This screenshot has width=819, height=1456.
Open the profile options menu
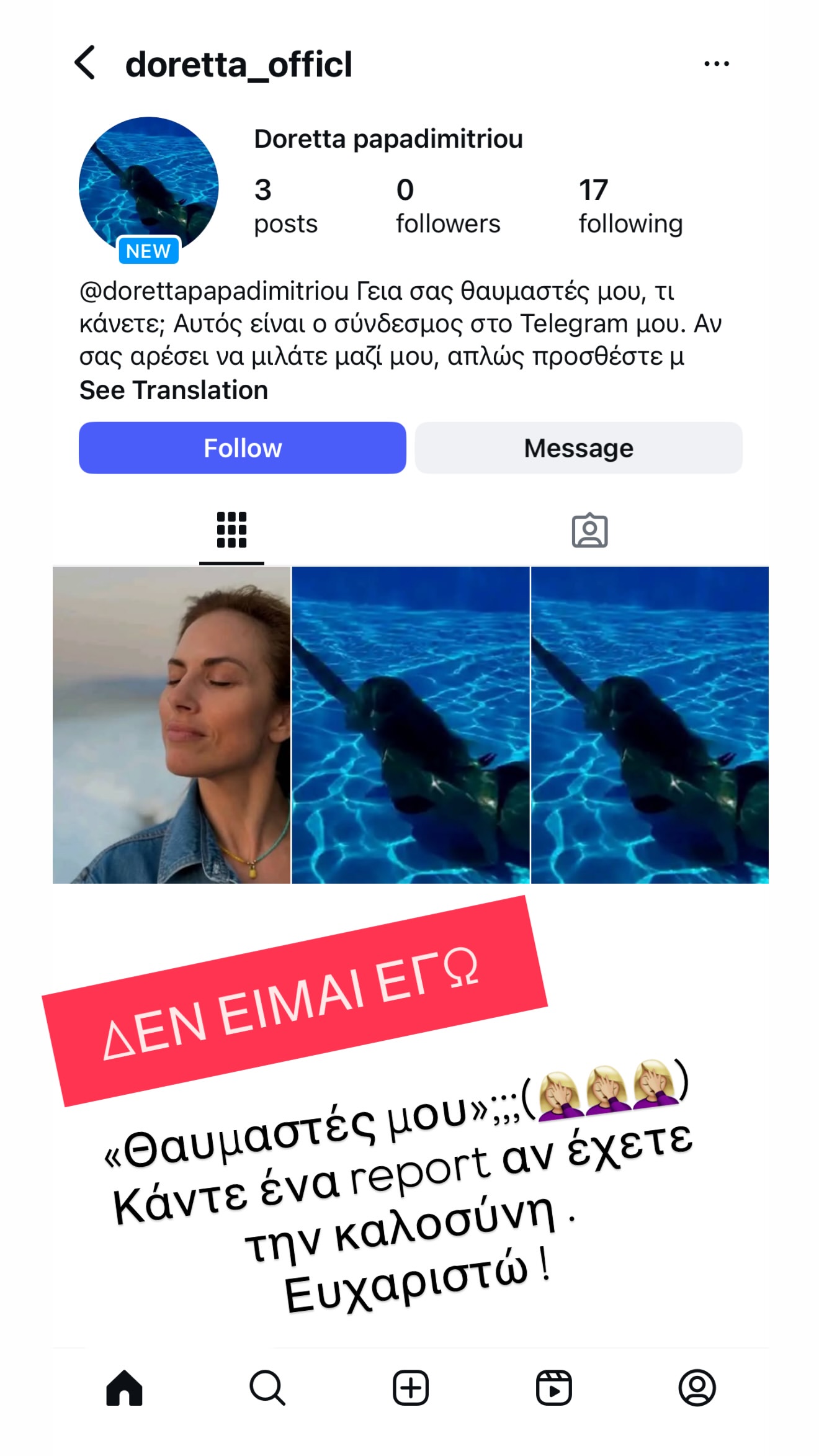[717, 62]
